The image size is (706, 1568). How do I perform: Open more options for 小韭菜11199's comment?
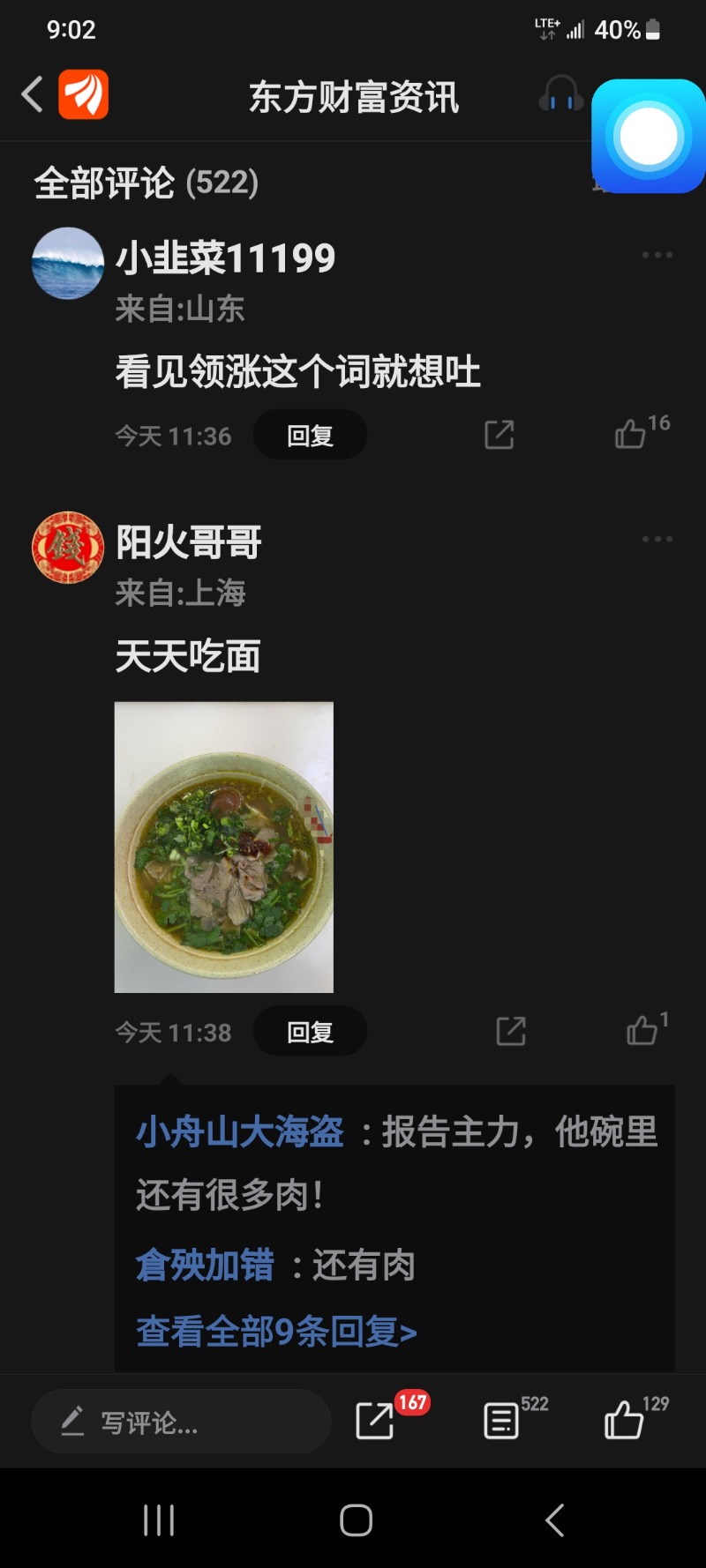pyautogui.click(x=657, y=255)
